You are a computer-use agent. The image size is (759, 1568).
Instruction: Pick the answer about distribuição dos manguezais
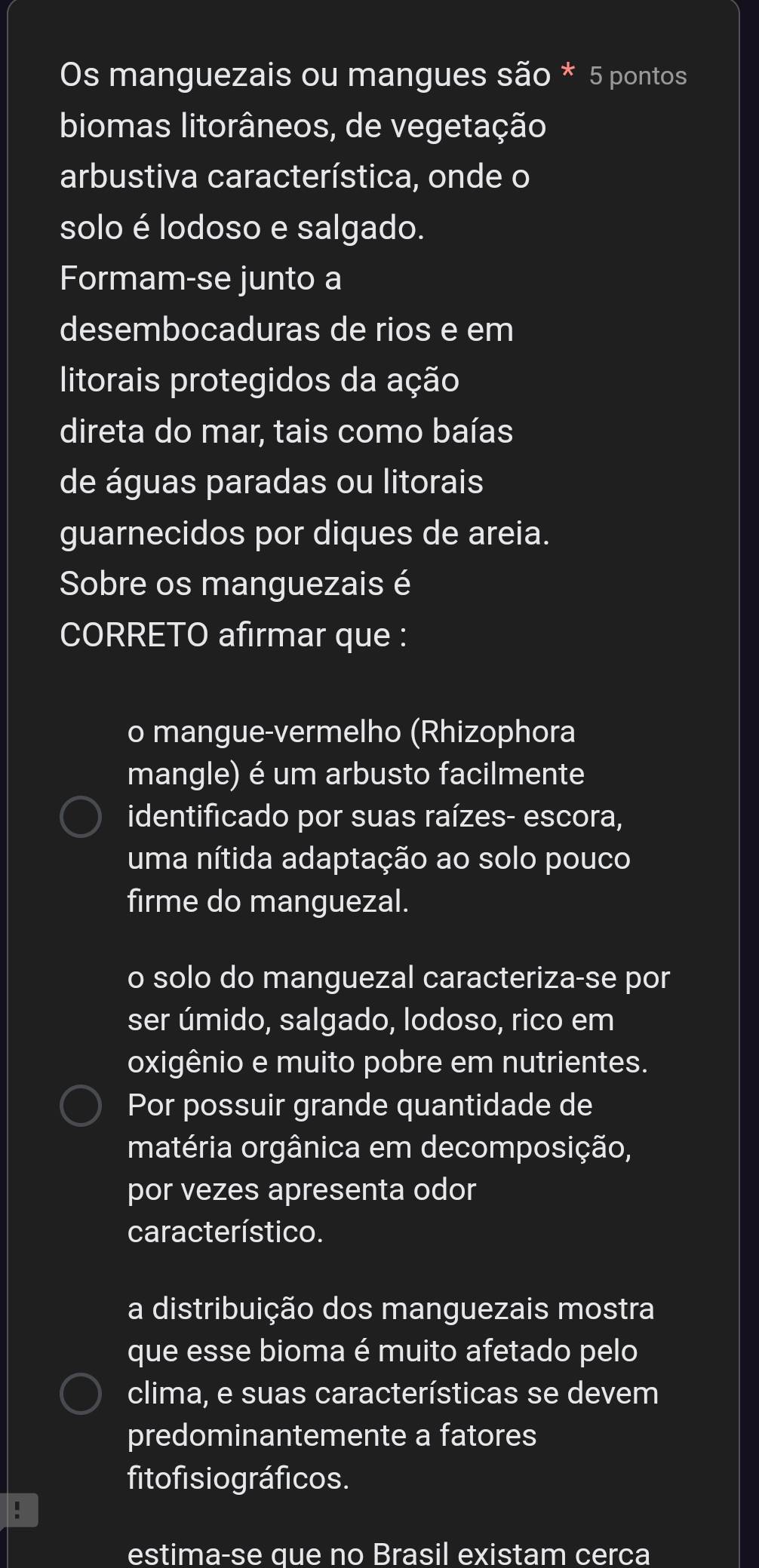point(81,1394)
